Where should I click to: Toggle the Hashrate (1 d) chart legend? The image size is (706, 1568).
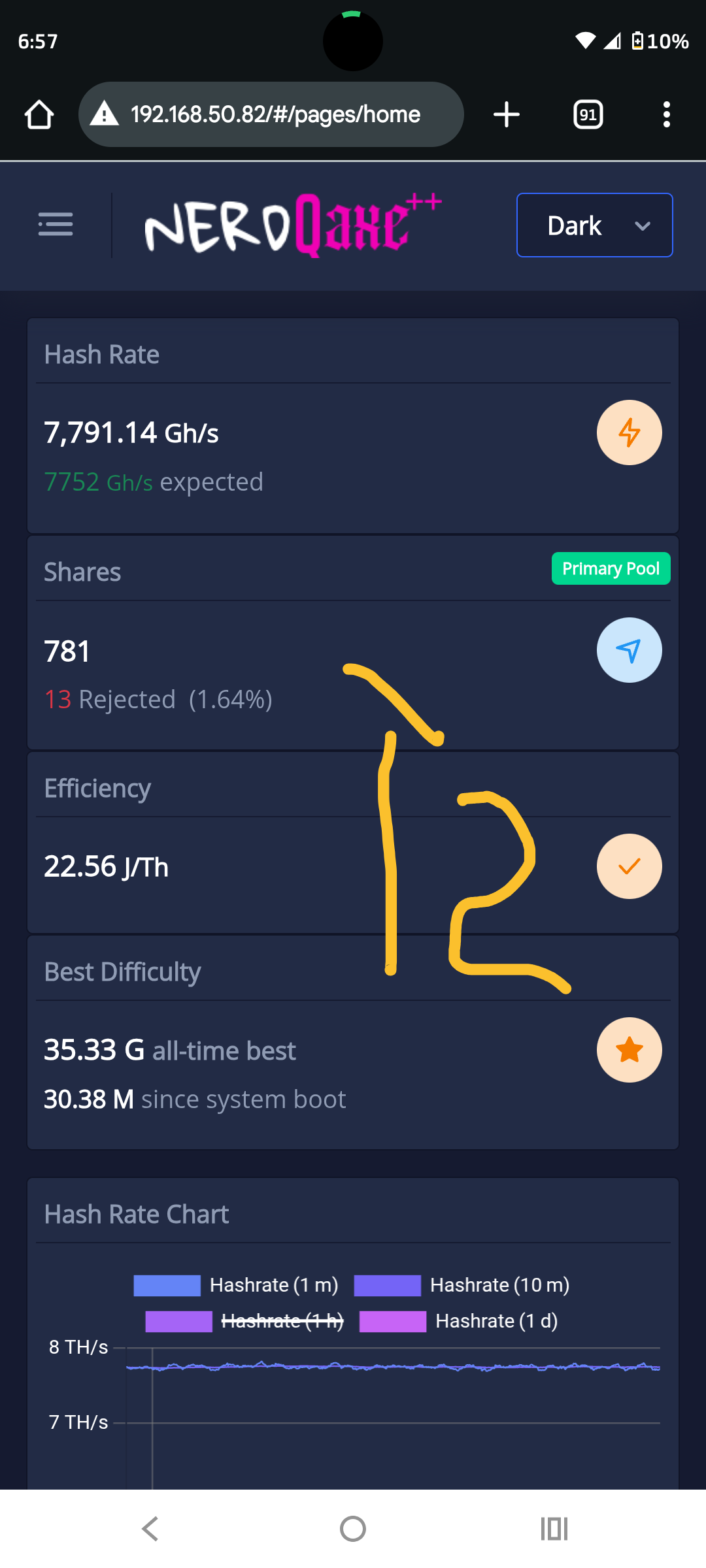459,1321
